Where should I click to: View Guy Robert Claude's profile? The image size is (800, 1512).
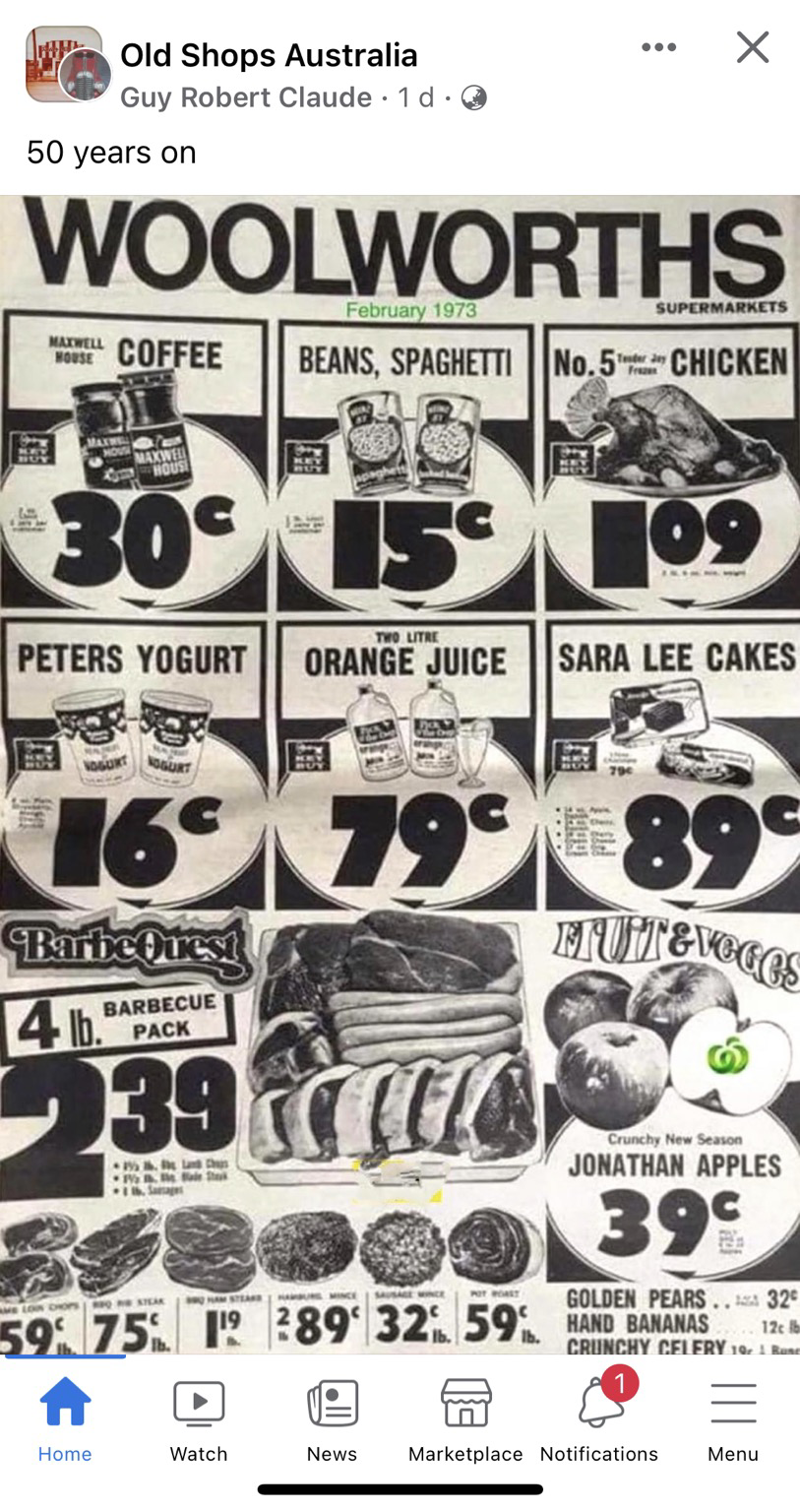click(x=246, y=97)
